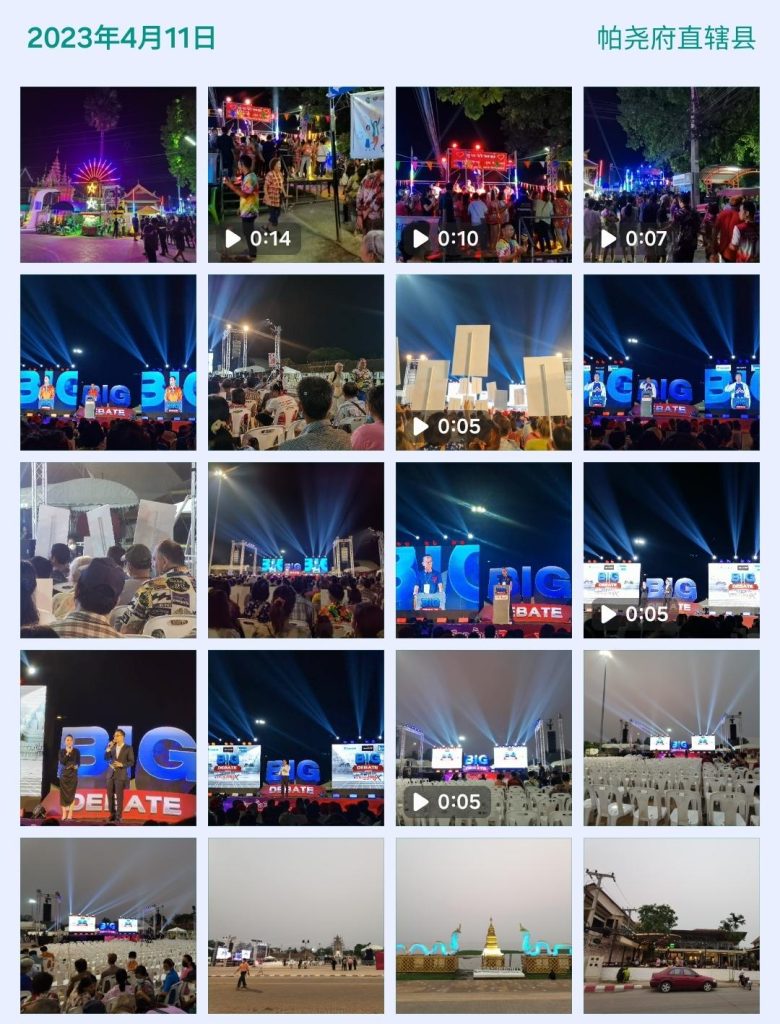Open the empty plaza dusk photo

tap(295, 925)
